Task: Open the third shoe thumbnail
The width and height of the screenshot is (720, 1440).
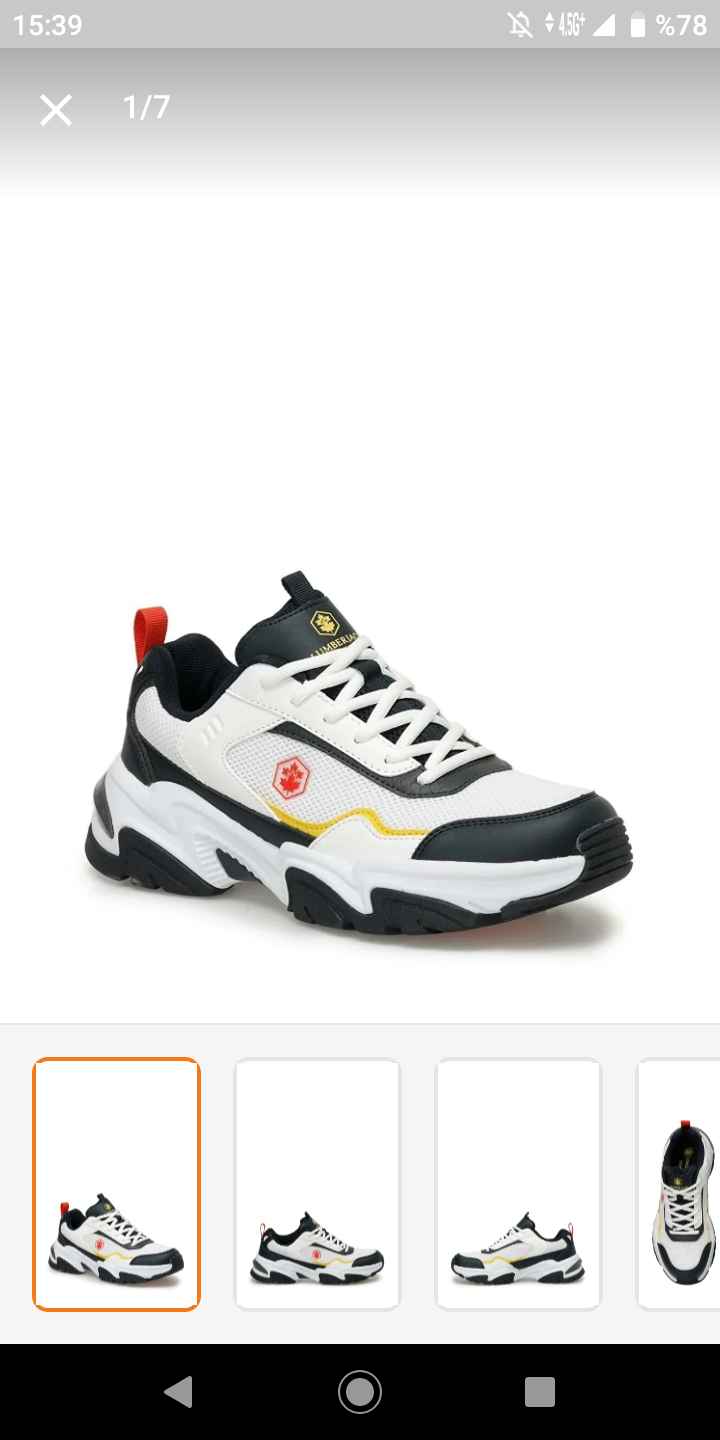Action: (x=518, y=1184)
